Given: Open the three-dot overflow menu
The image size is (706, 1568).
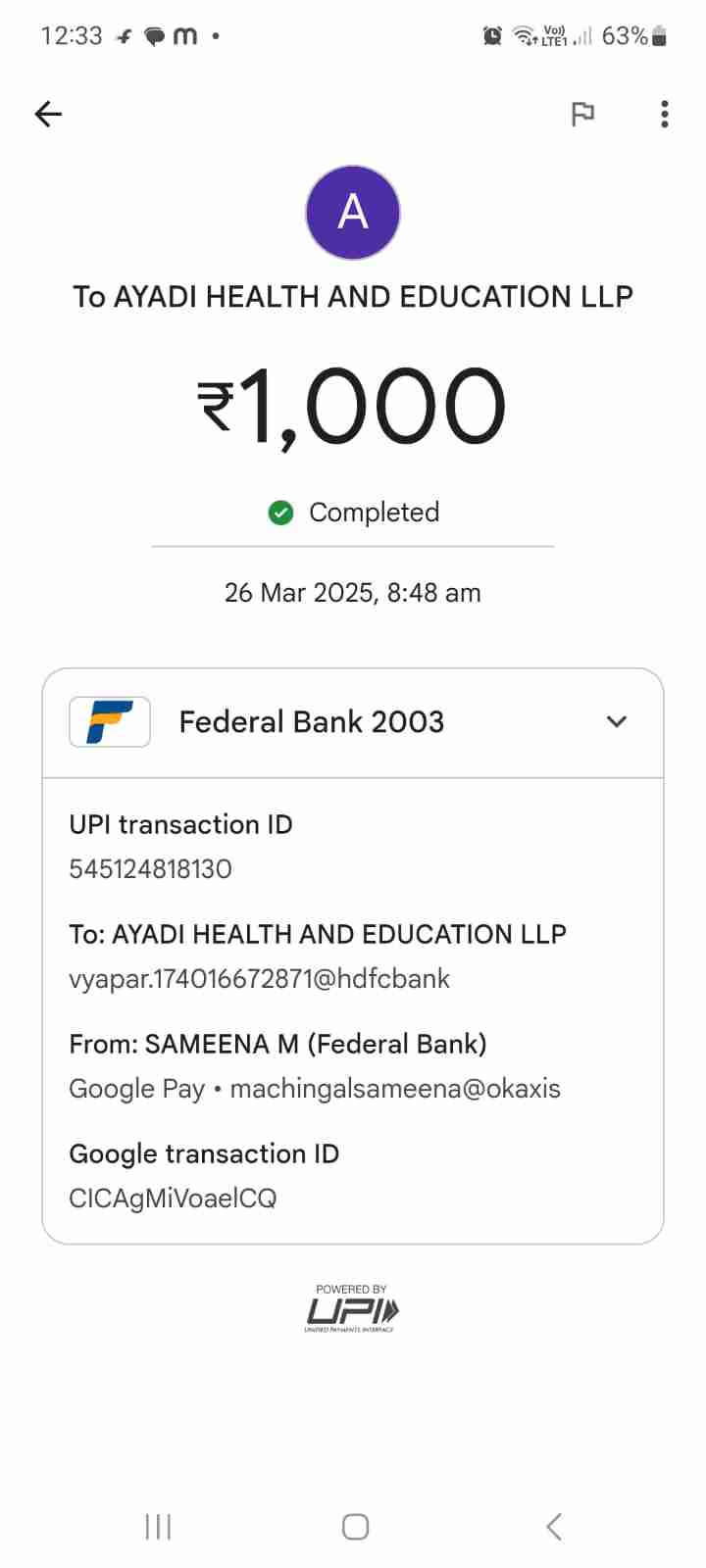Looking at the screenshot, I should click(x=665, y=114).
